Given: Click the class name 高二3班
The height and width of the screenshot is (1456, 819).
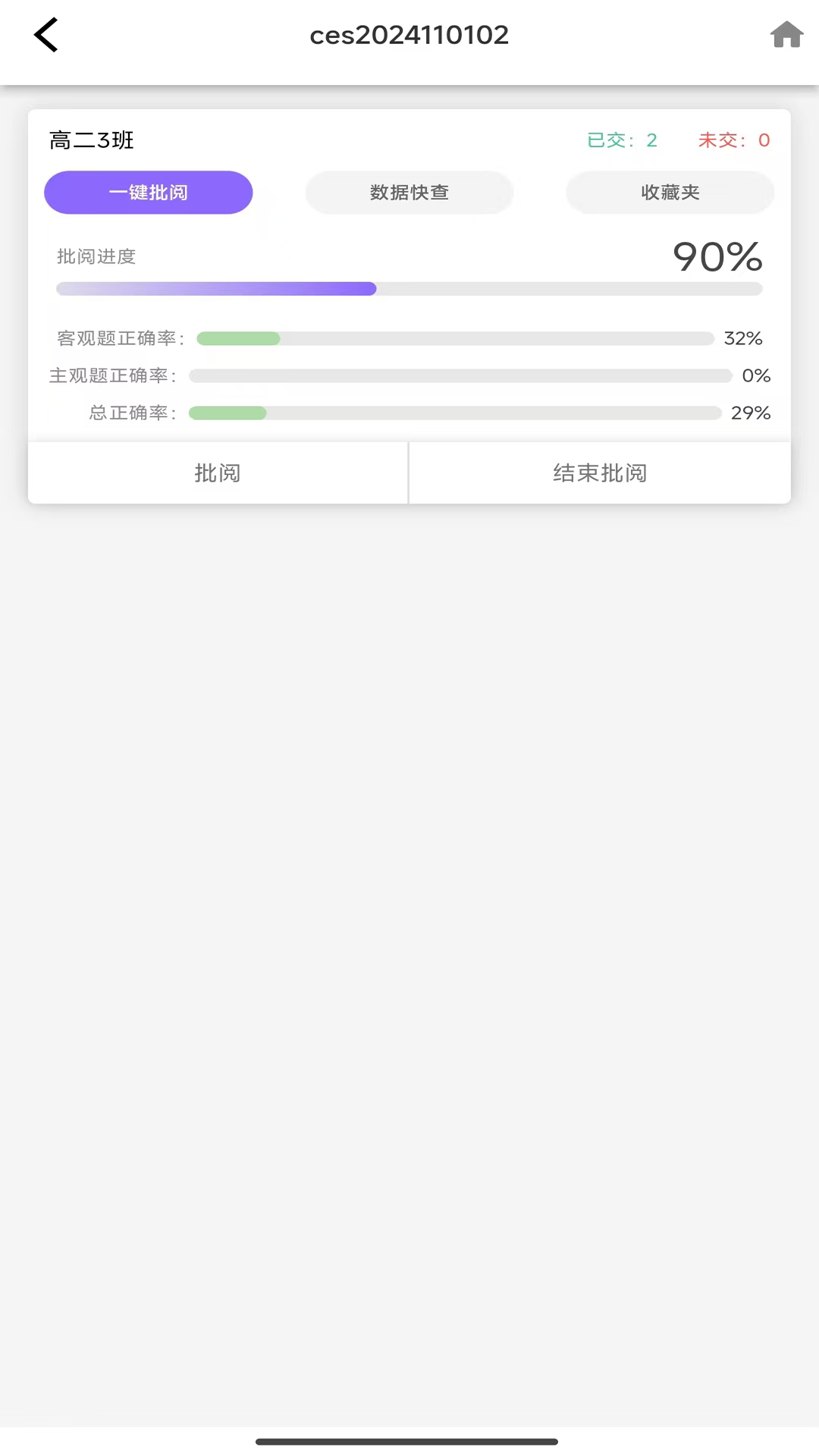Looking at the screenshot, I should [91, 140].
